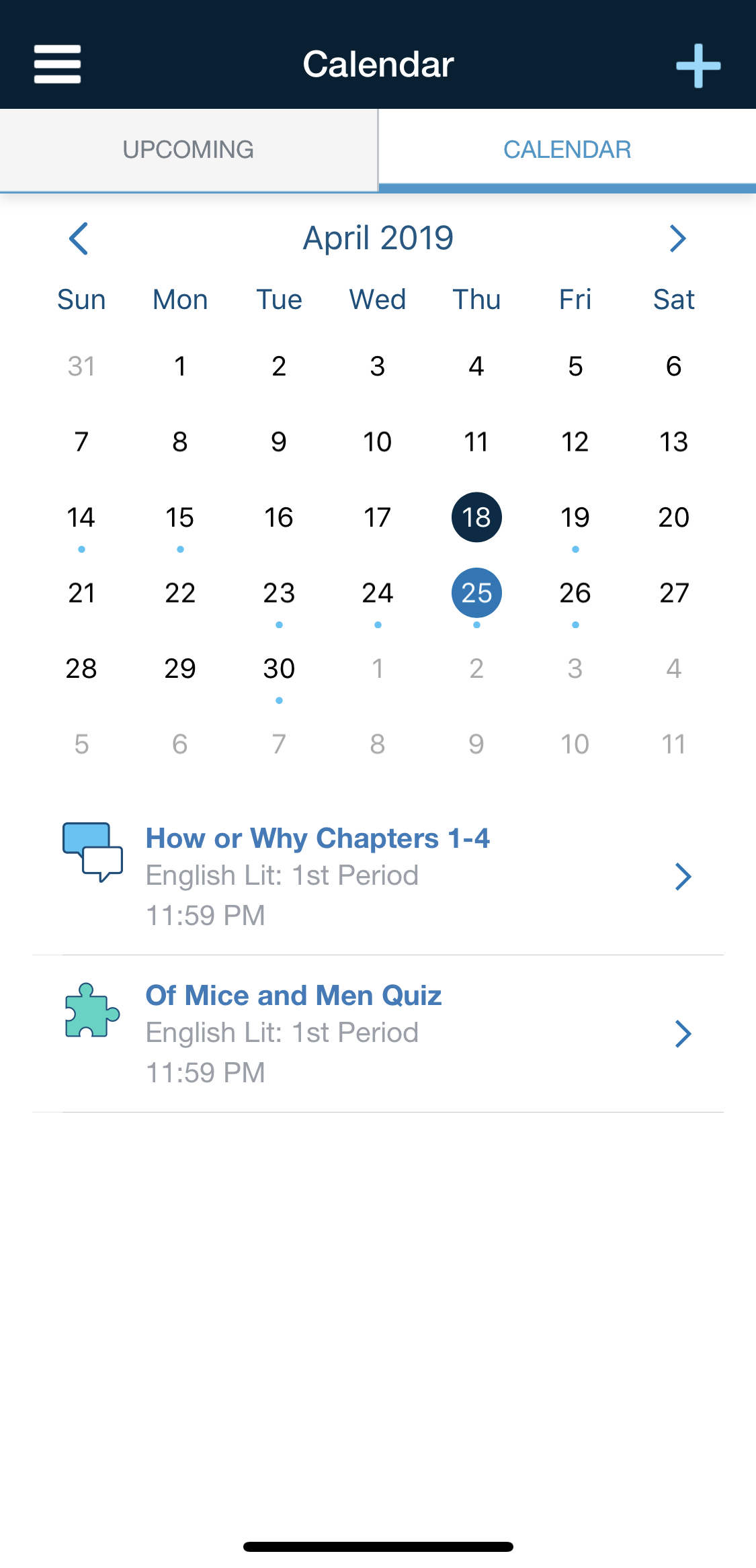Open How or Why Chapters 1-4 discussion
The height and width of the screenshot is (1568, 756).
[x=378, y=875]
